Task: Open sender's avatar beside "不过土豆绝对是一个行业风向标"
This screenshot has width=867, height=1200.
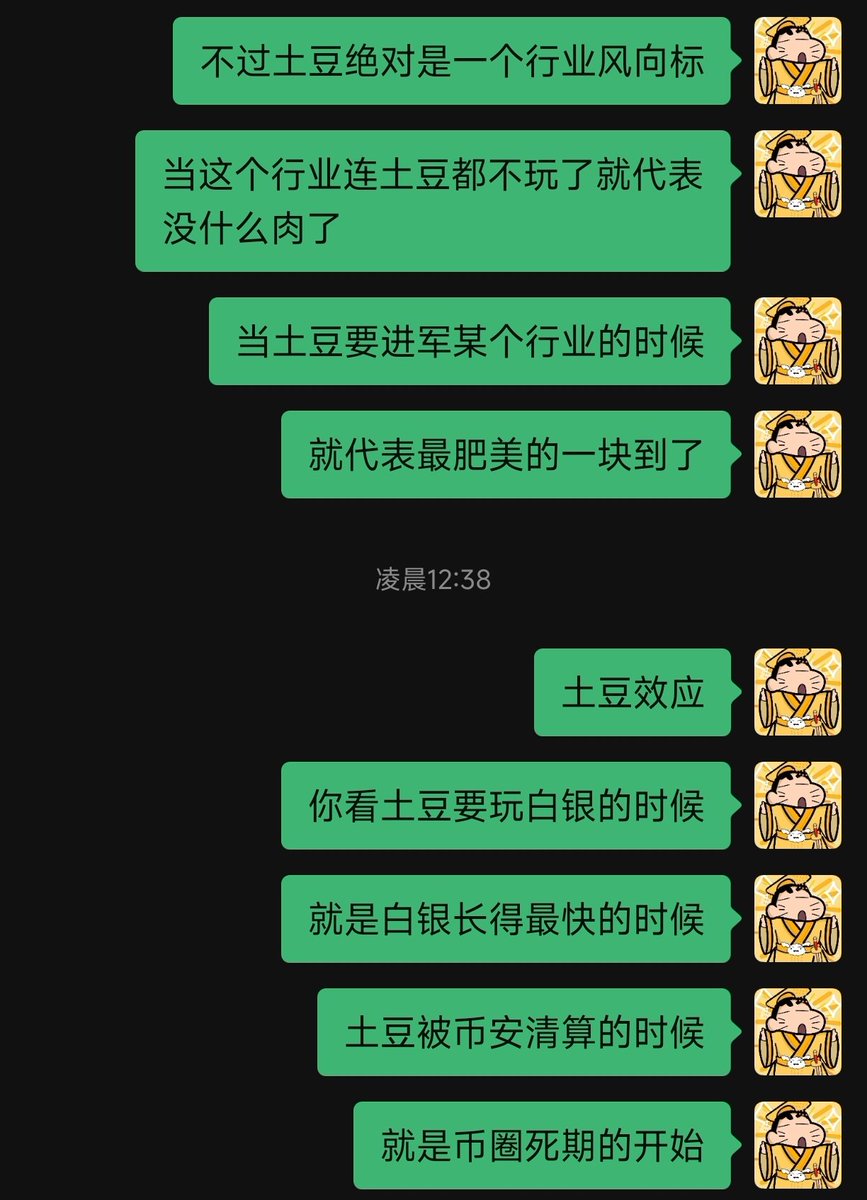Action: point(797,61)
